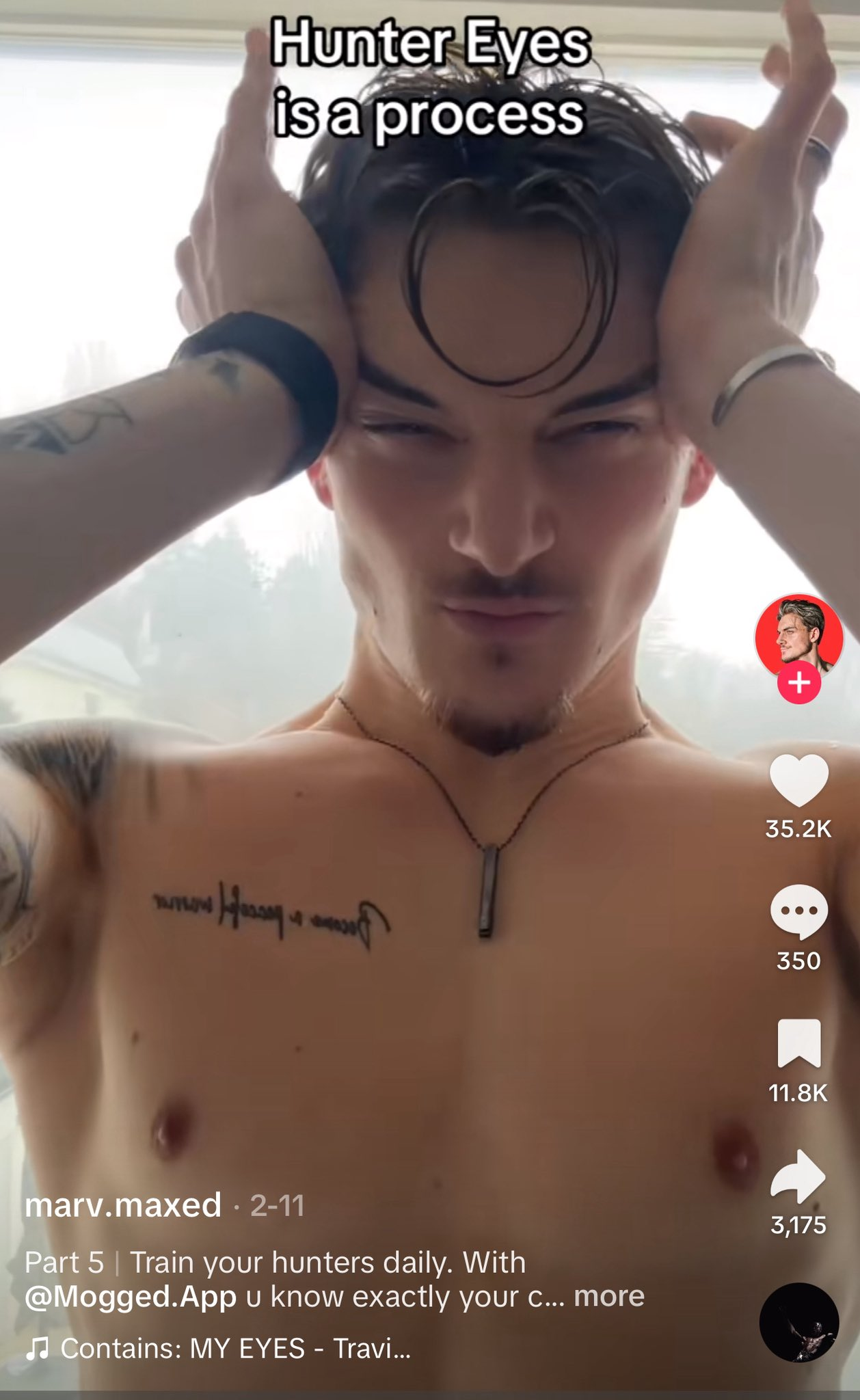Open the MY EYES sound page
This screenshot has height=1400, width=860.
(234, 1349)
